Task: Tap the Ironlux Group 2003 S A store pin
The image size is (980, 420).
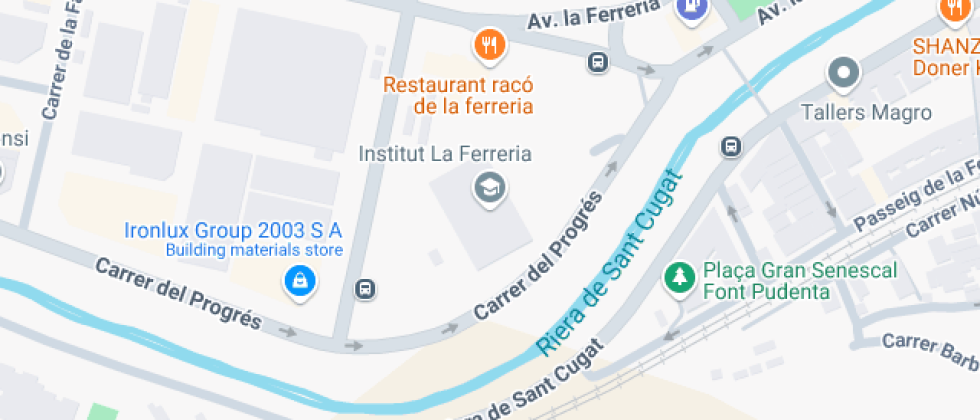Action: point(298,282)
